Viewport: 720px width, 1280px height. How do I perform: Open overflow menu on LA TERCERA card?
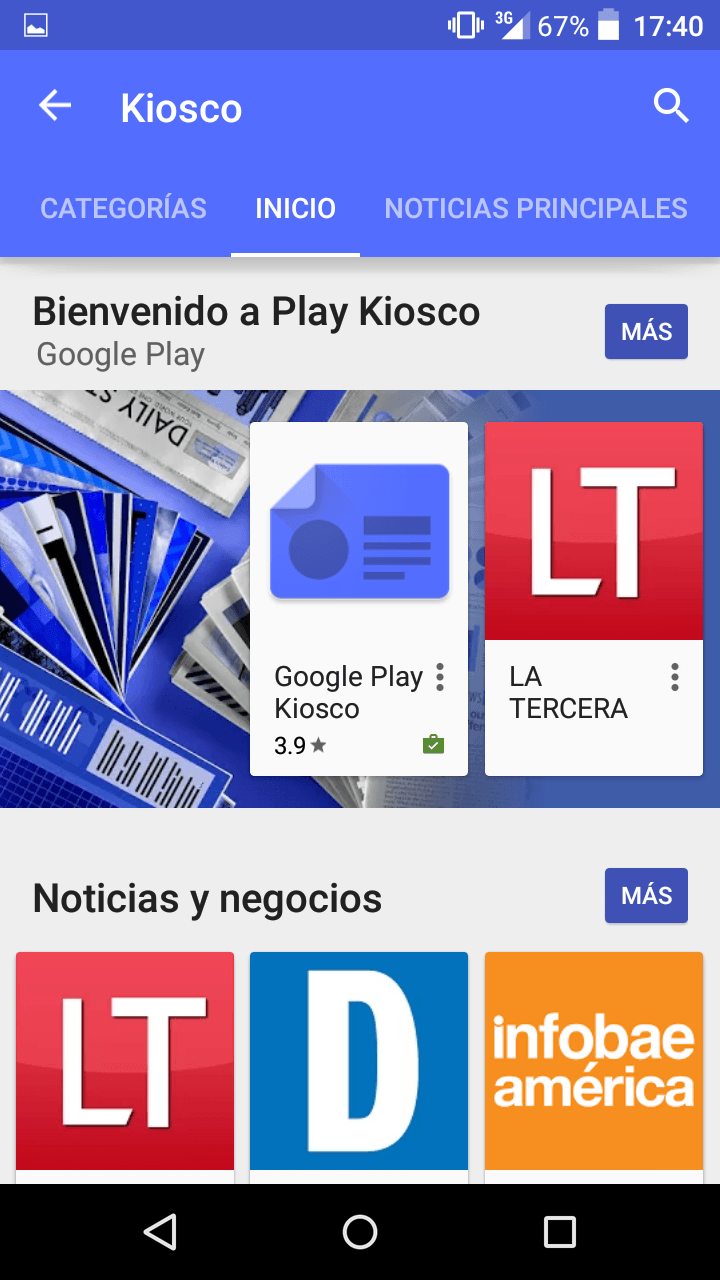(675, 678)
